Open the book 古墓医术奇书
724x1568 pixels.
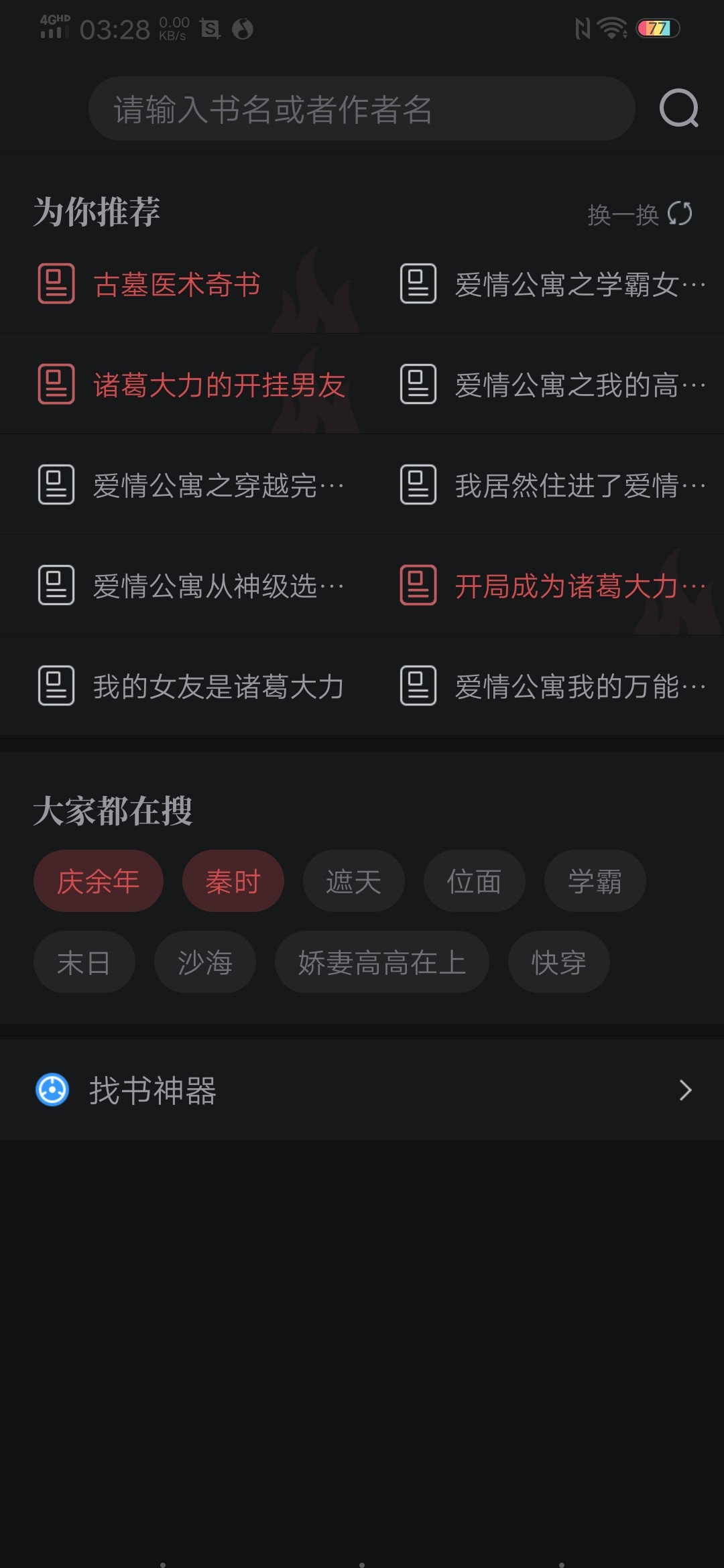181,284
